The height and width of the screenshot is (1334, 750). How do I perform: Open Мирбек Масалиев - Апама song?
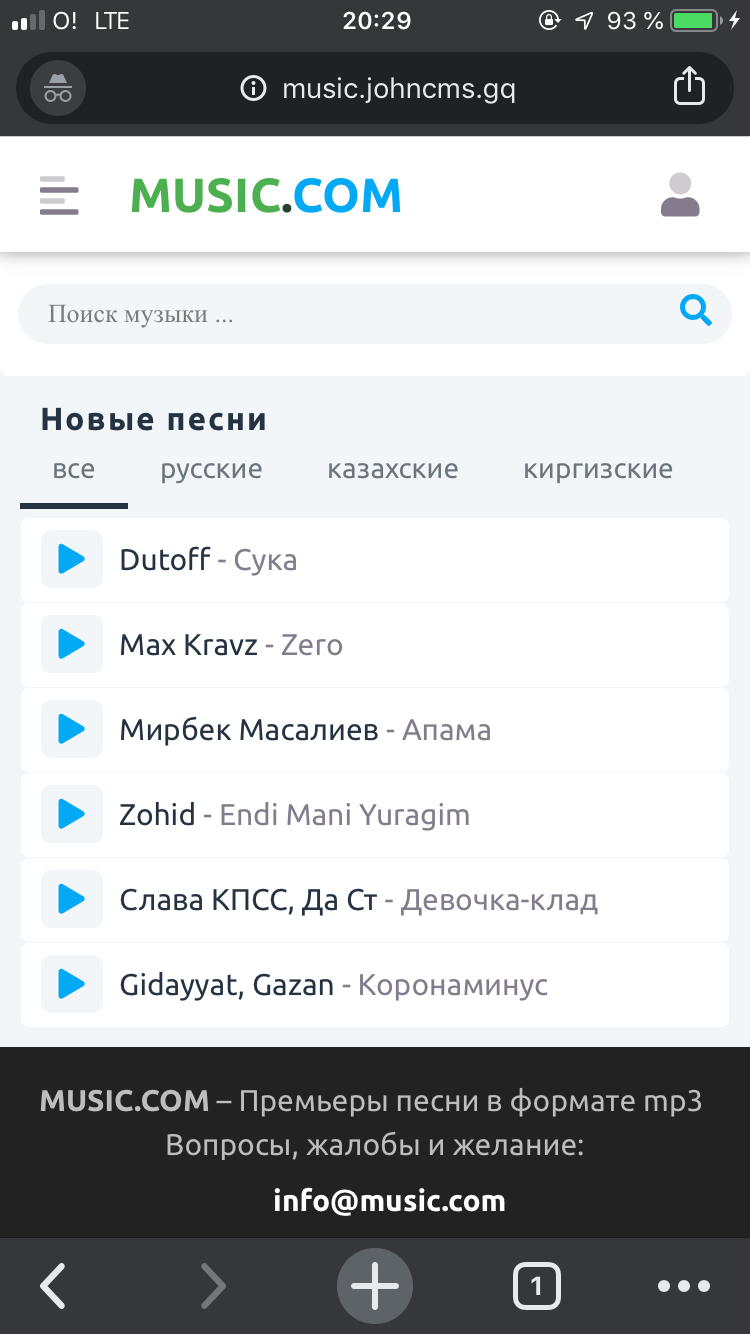(x=305, y=730)
